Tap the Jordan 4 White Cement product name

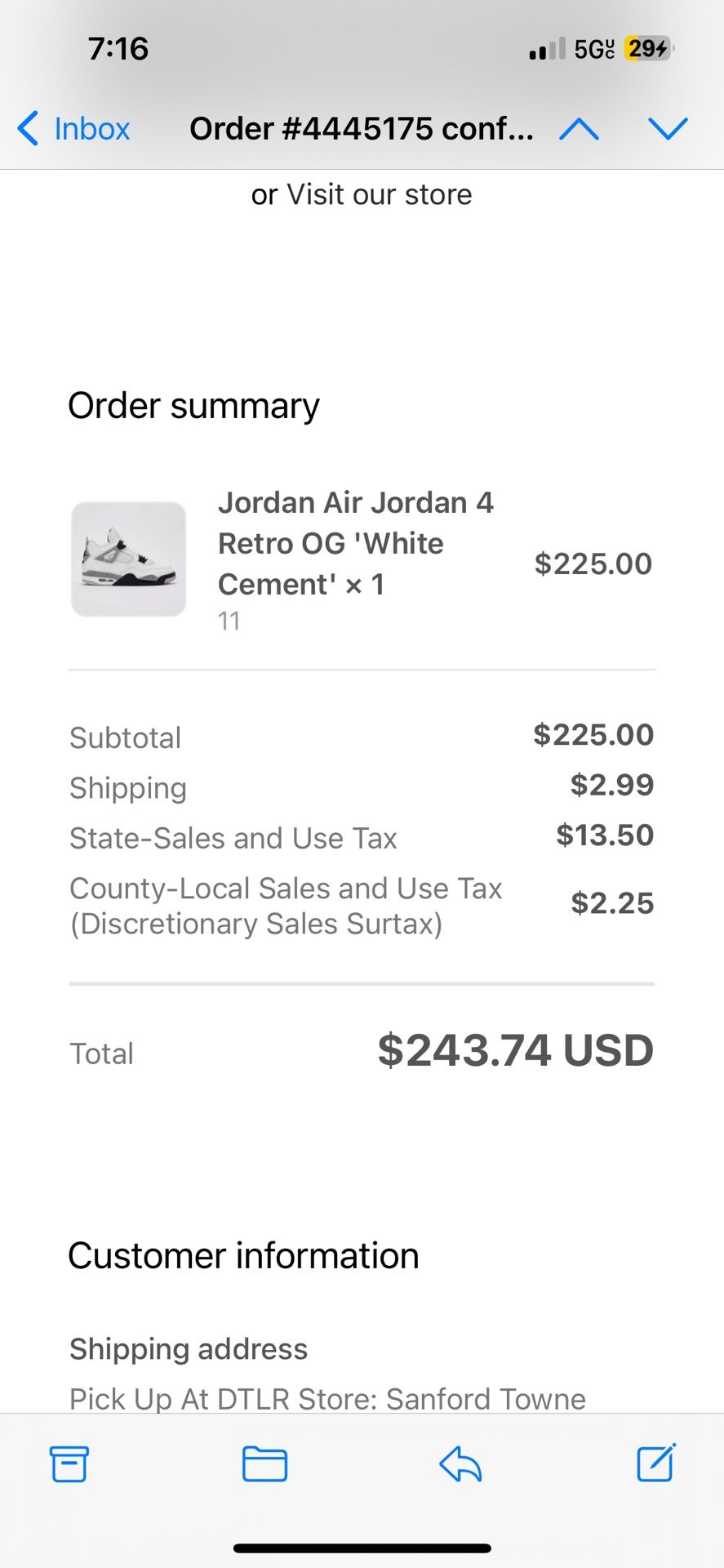point(355,543)
